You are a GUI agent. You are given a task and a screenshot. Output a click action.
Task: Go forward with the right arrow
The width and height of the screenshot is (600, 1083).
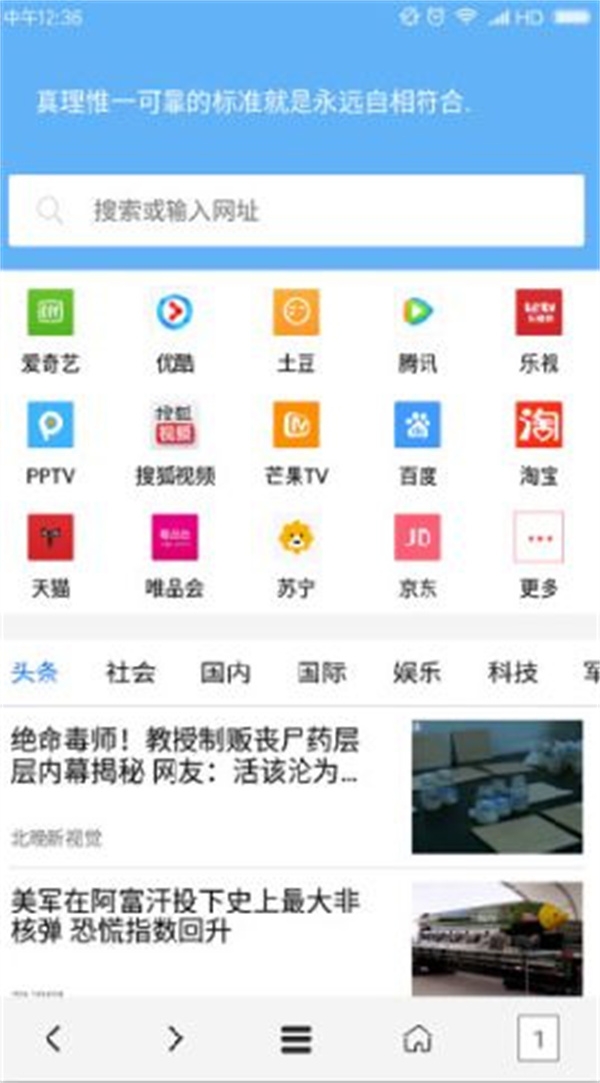(175, 1039)
